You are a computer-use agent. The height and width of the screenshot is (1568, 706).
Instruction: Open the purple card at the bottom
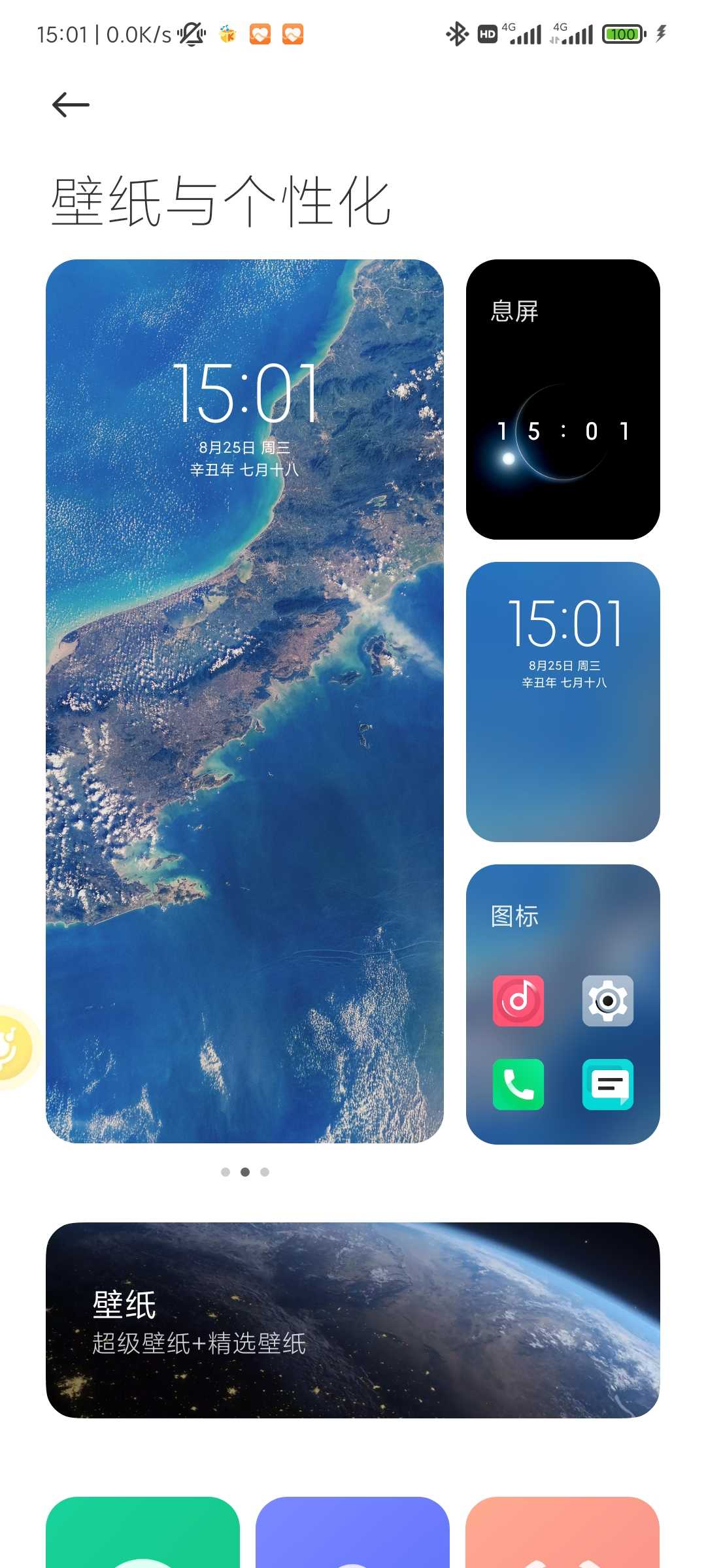pyautogui.click(x=352, y=1532)
